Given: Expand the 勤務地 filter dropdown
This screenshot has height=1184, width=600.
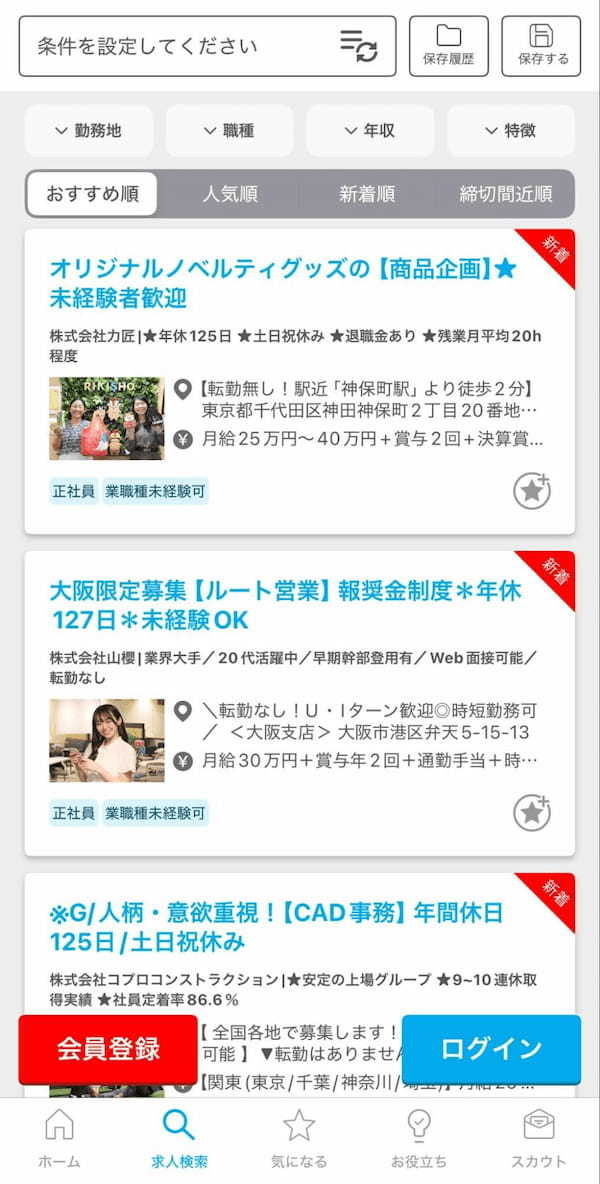Looking at the screenshot, I should 88,131.
